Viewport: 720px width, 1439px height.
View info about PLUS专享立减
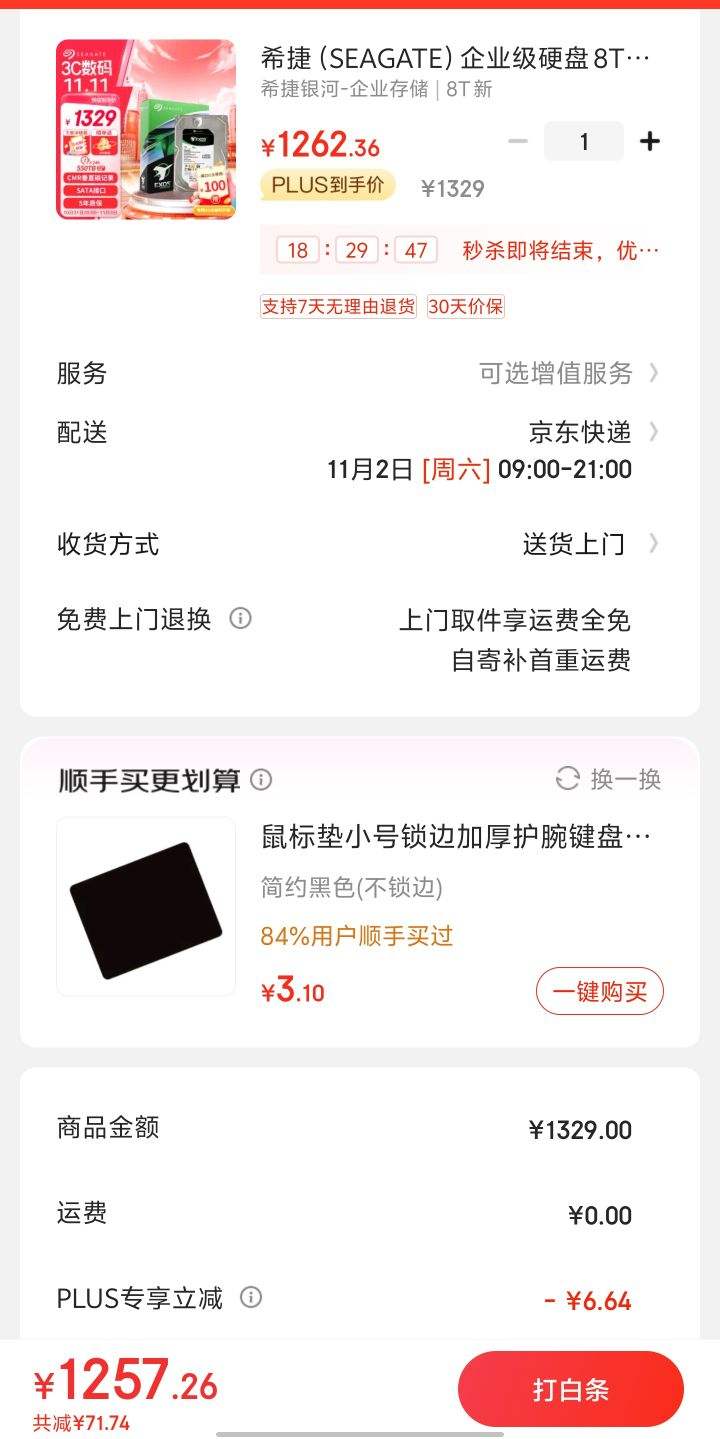(x=251, y=1297)
